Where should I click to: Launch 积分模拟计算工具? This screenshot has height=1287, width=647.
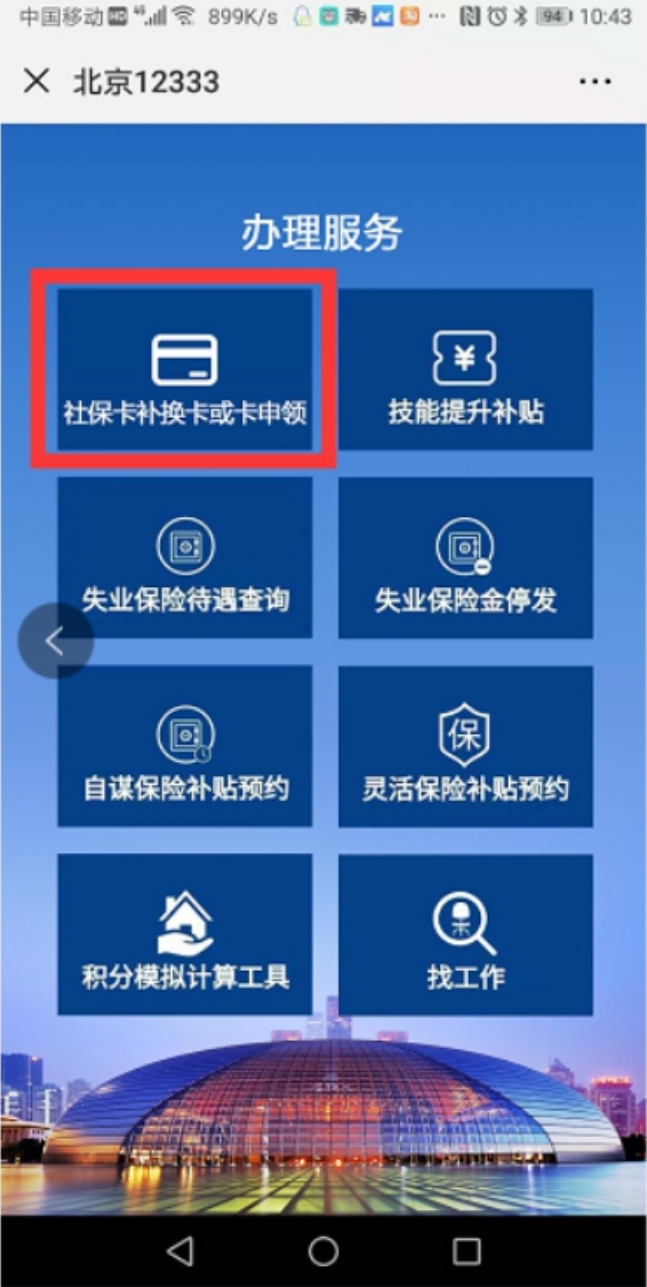[x=185, y=934]
